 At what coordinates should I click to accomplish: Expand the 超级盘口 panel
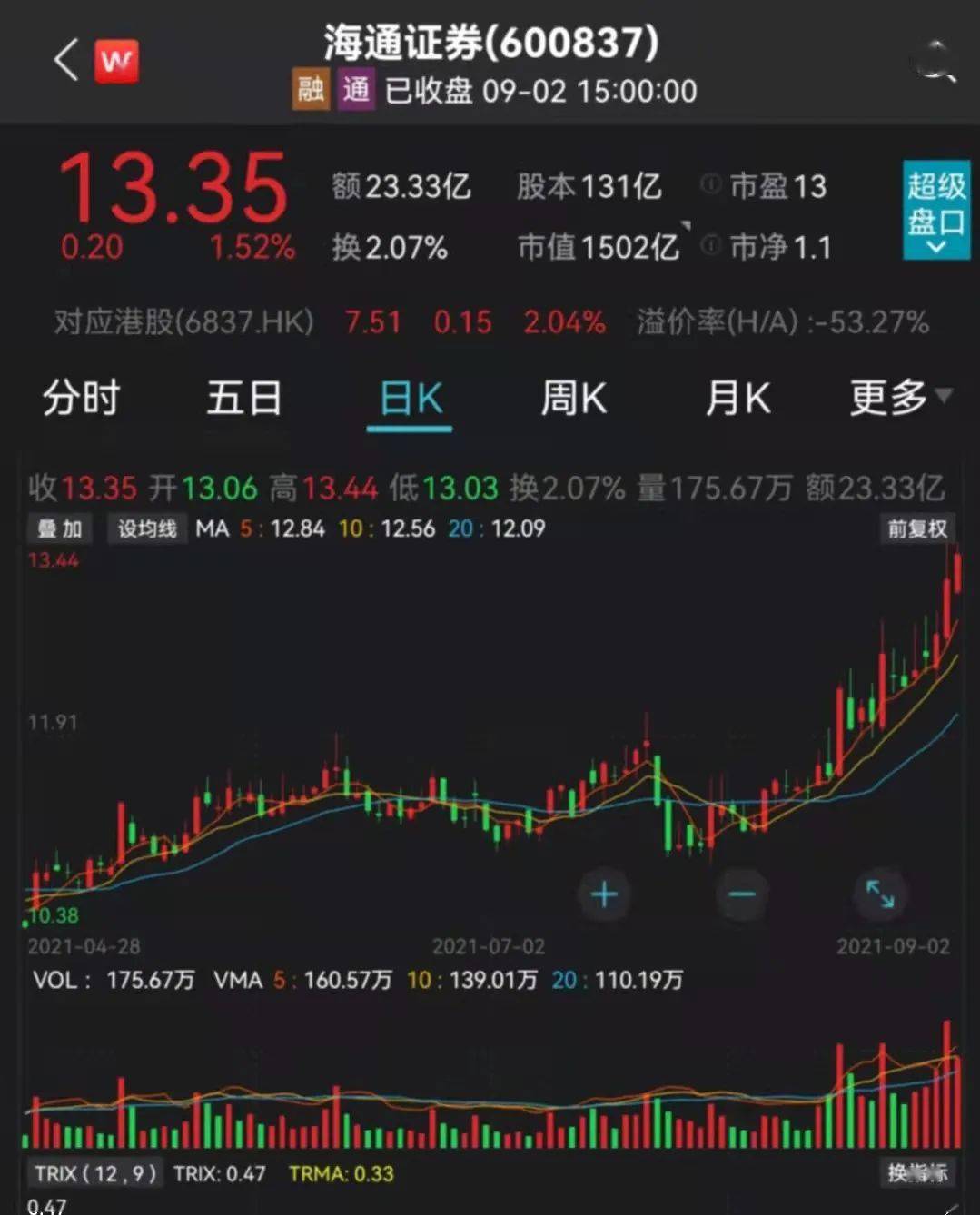click(935, 211)
